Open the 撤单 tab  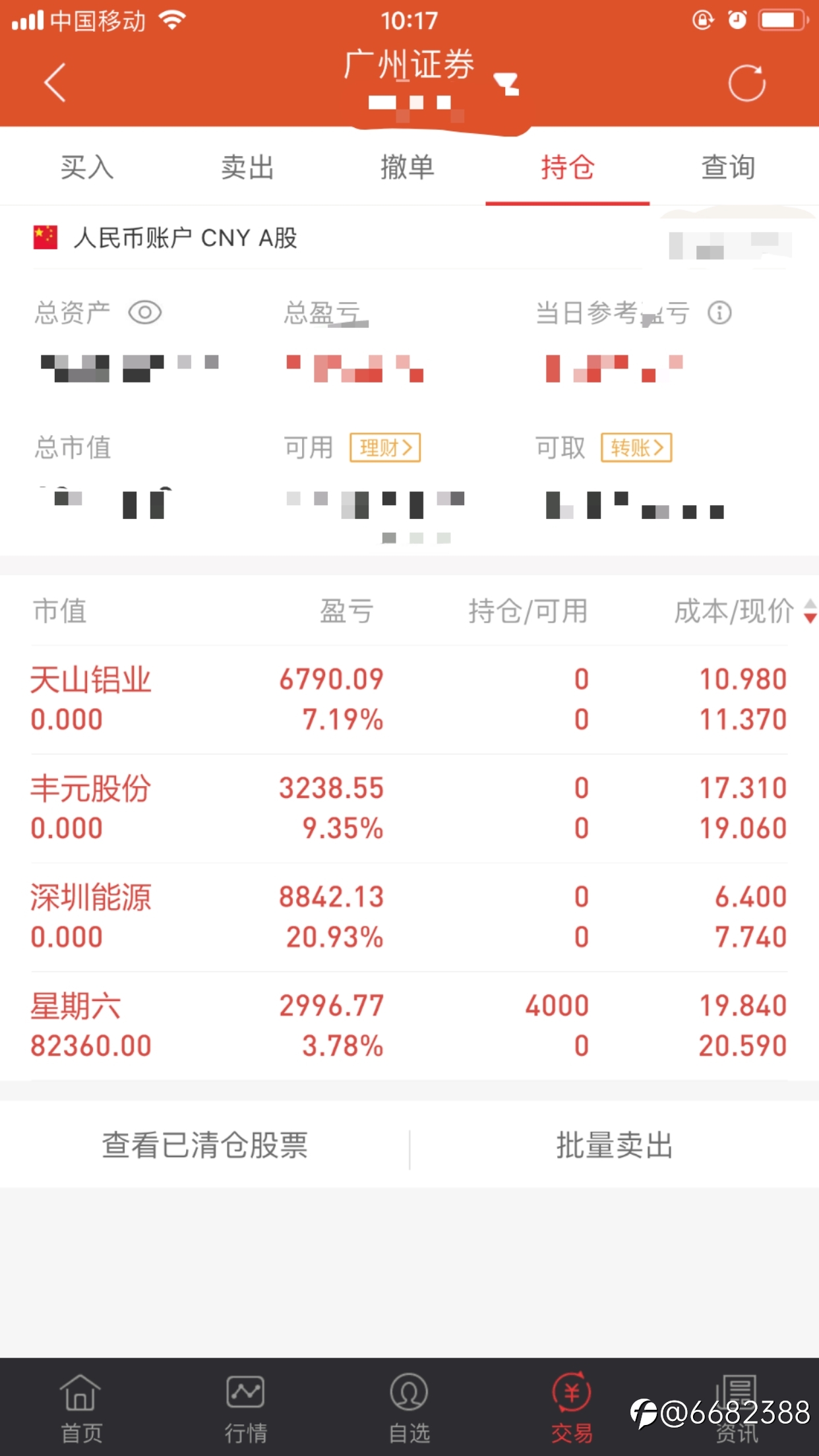click(407, 167)
